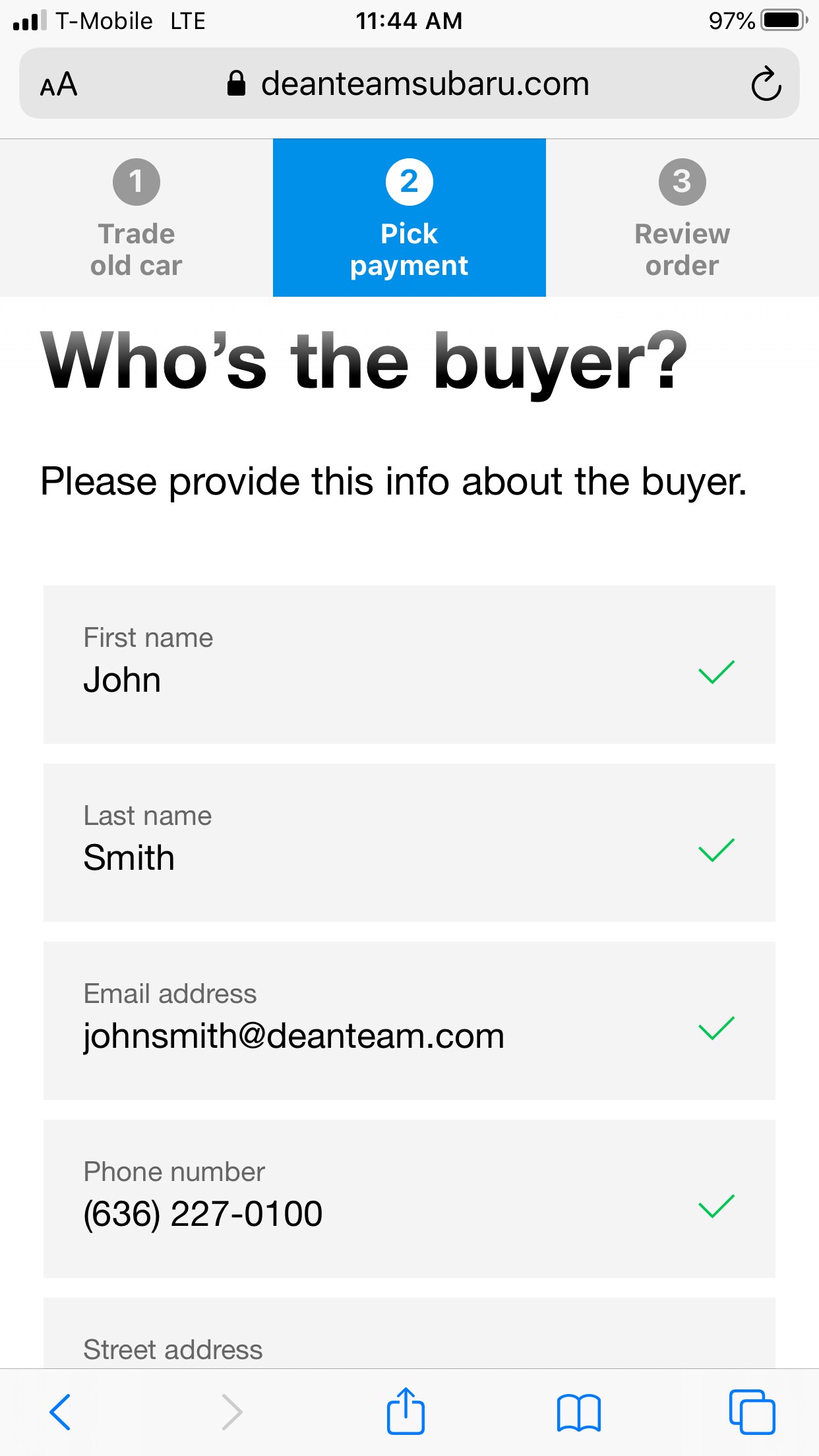This screenshot has width=819, height=1456.
Task: Open the AA text size menu
Action: point(59,84)
